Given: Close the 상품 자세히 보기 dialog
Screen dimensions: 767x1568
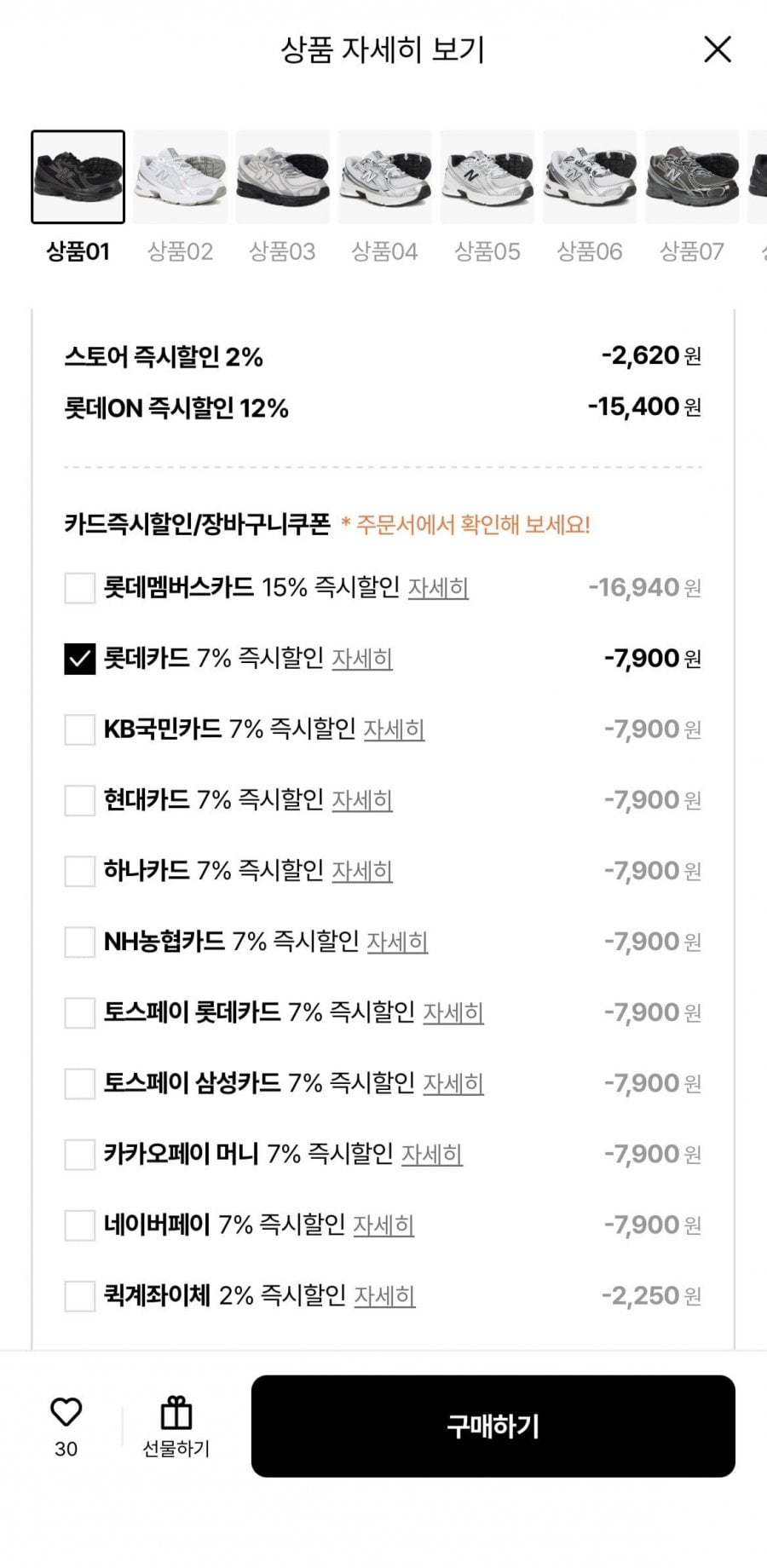Looking at the screenshot, I should coord(718,49).
